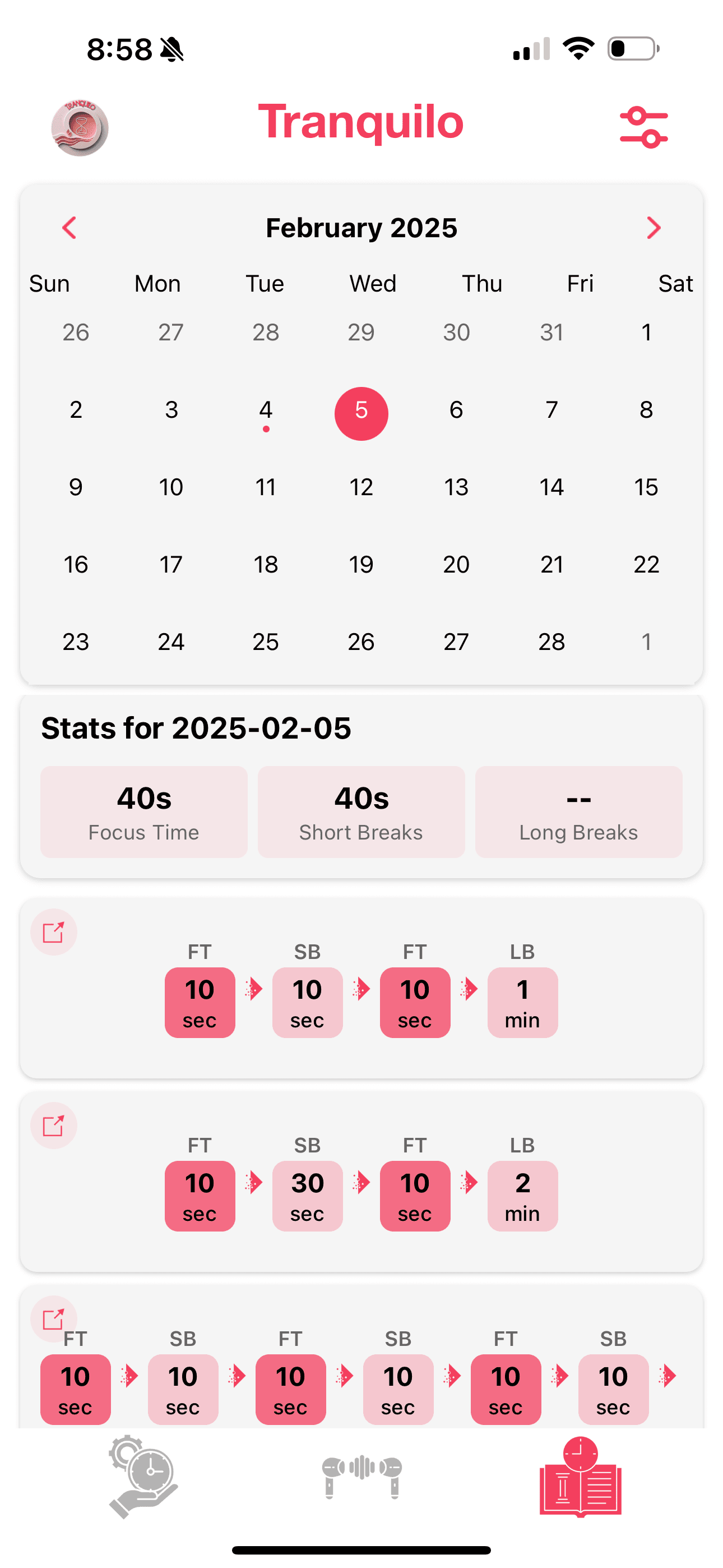Image resolution: width=723 pixels, height=1568 pixels.
Task: Tap the 30 sec short break block
Action: [x=307, y=1195]
